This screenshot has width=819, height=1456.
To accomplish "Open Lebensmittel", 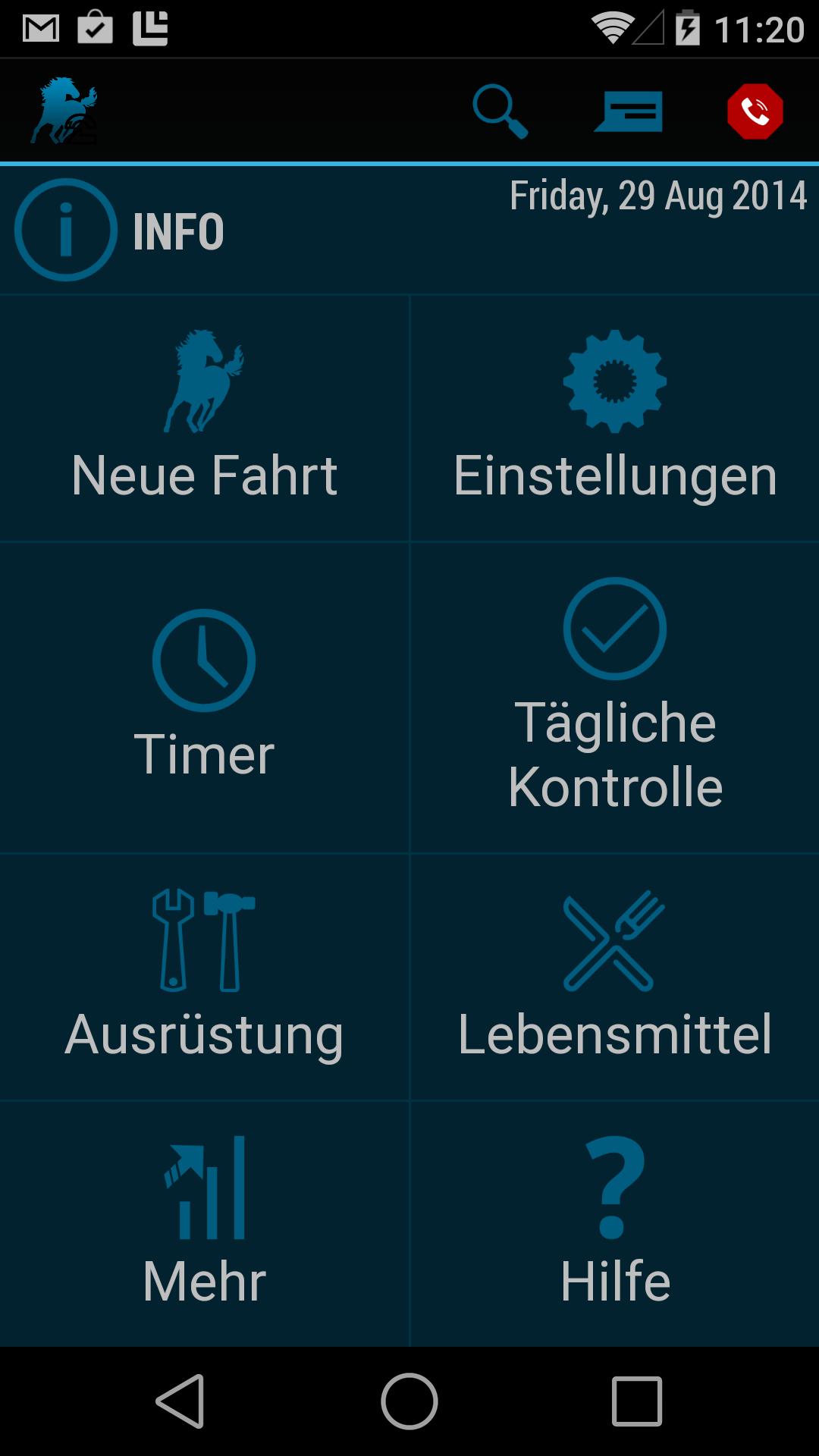I will [x=614, y=976].
